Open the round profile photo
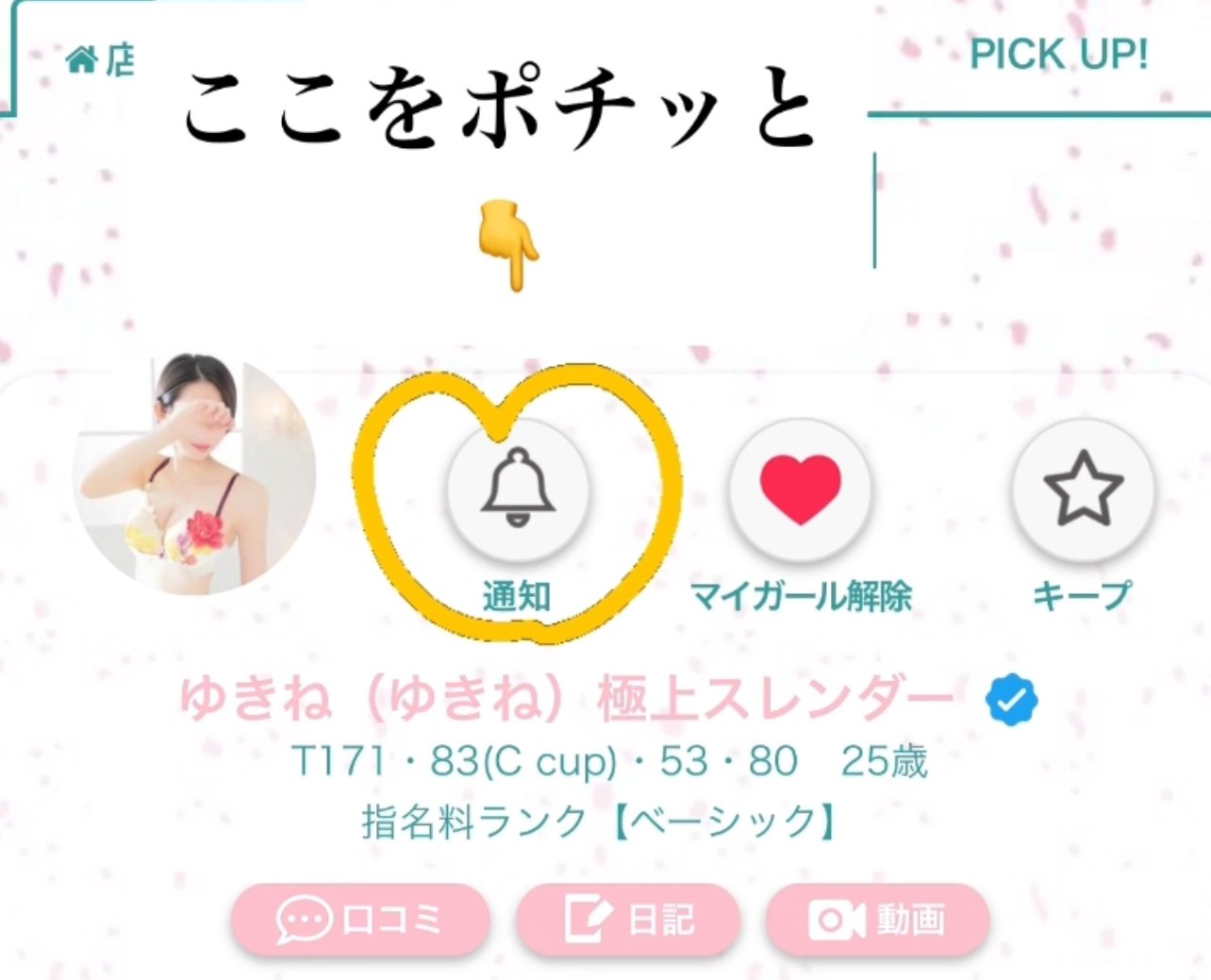The height and width of the screenshot is (980, 1211). [x=193, y=476]
